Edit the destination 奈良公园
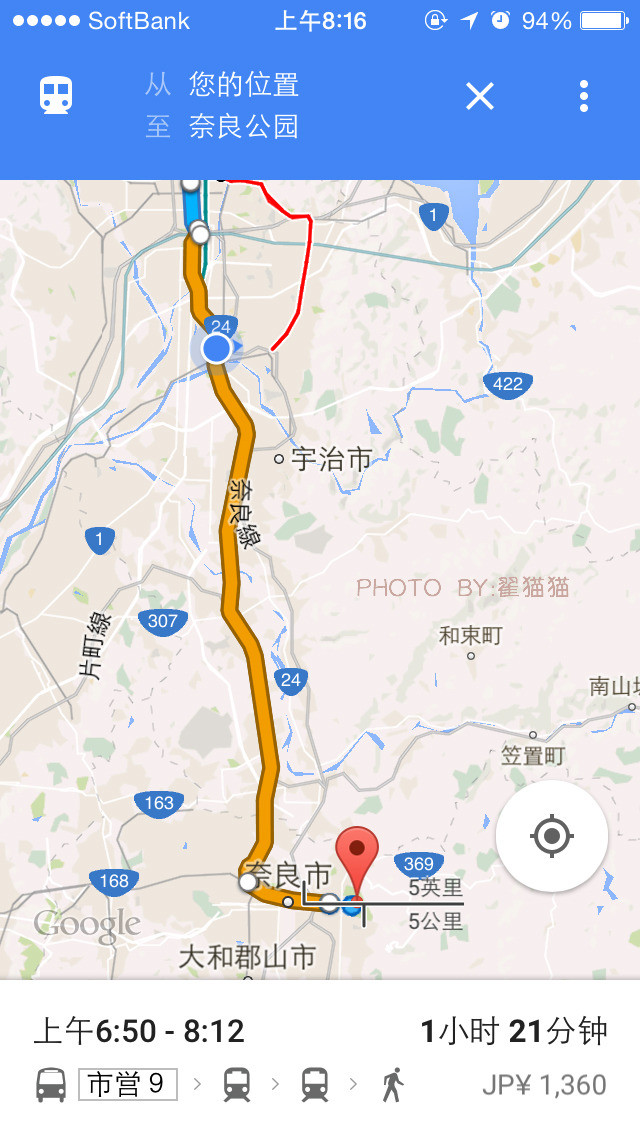This screenshot has height=1136, width=640. pos(243,127)
